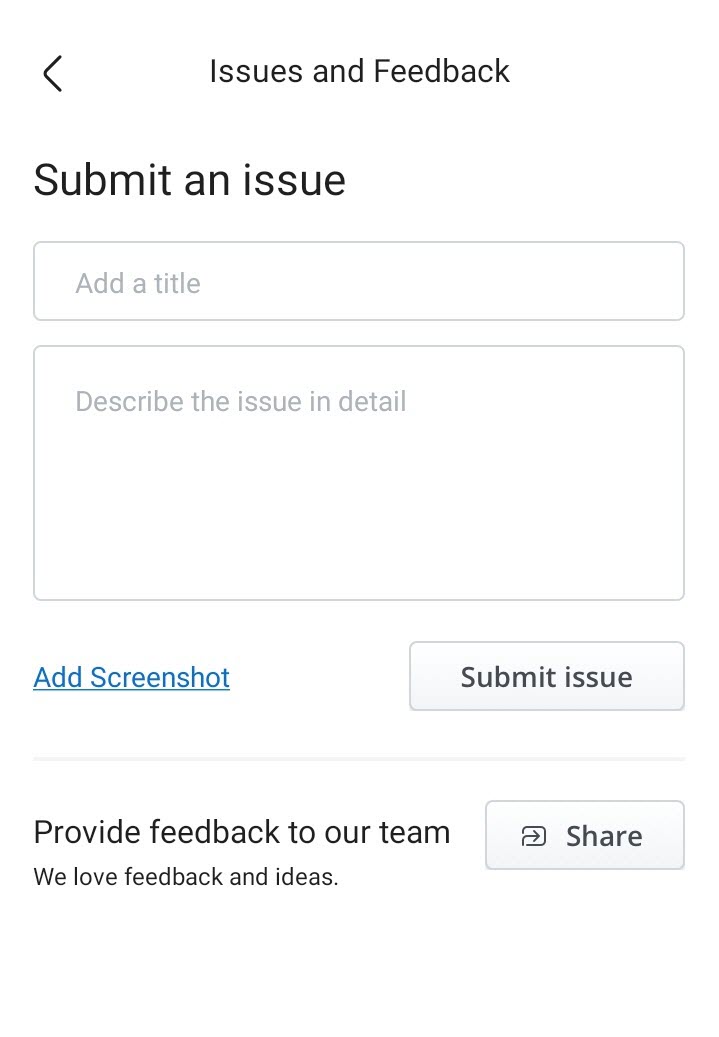Viewport: 719px width, 1037px height.
Task: Open the Add Screenshot link
Action: pyautogui.click(x=132, y=677)
